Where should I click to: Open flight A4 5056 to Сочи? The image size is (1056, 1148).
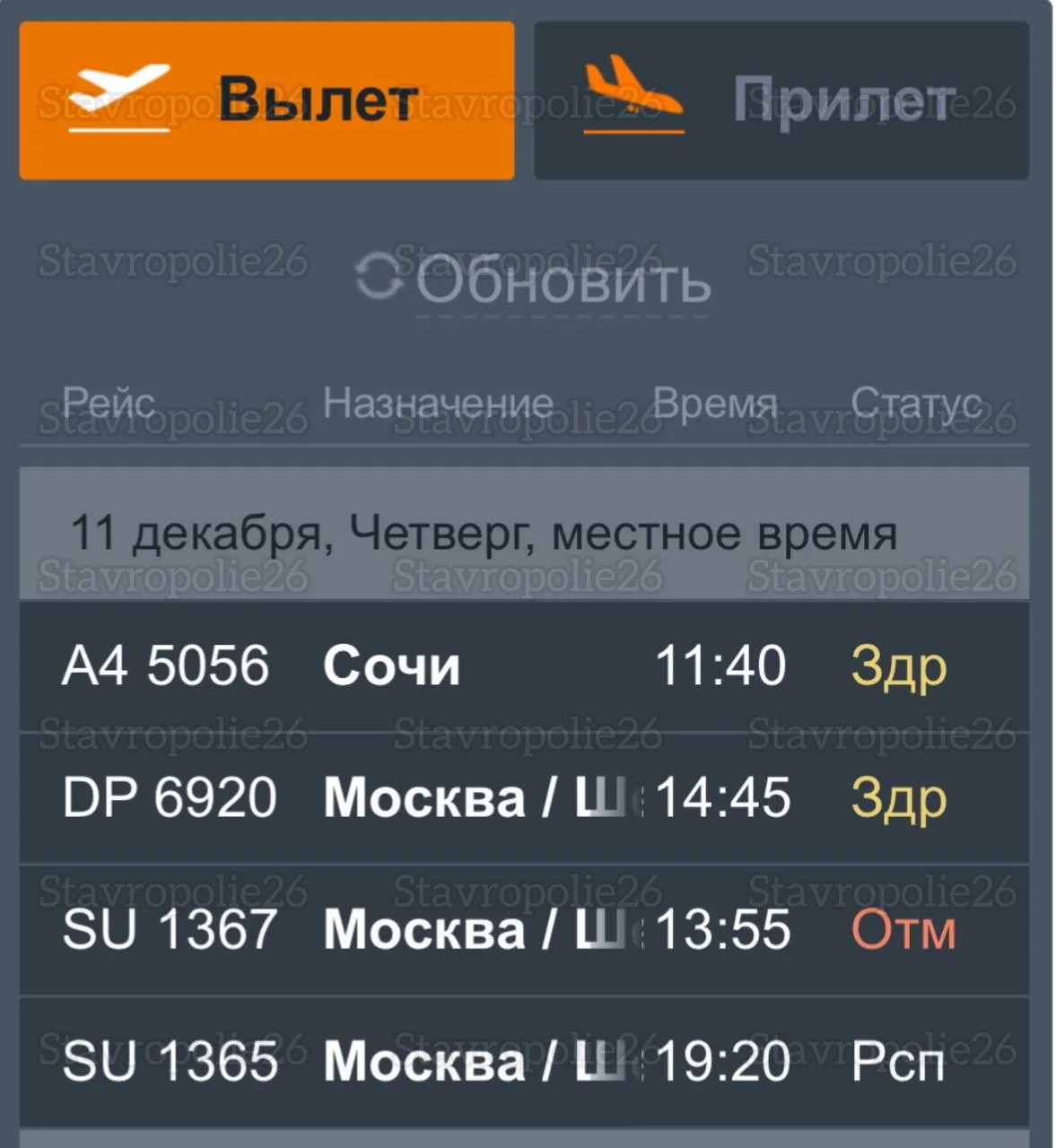[x=524, y=666]
